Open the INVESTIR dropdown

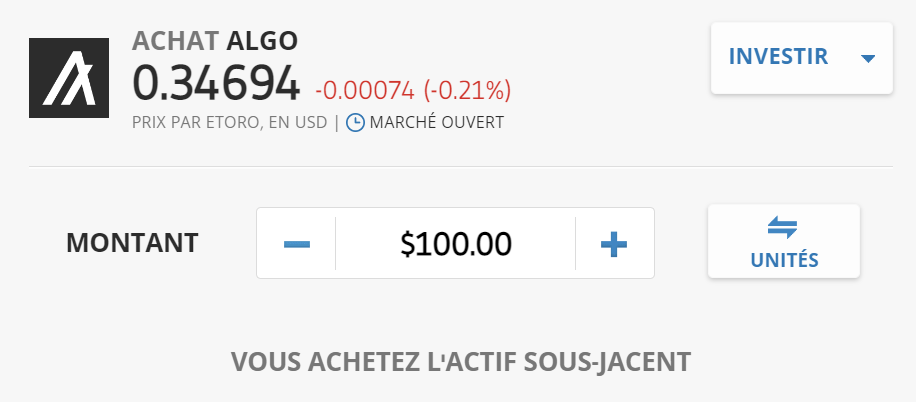click(801, 57)
